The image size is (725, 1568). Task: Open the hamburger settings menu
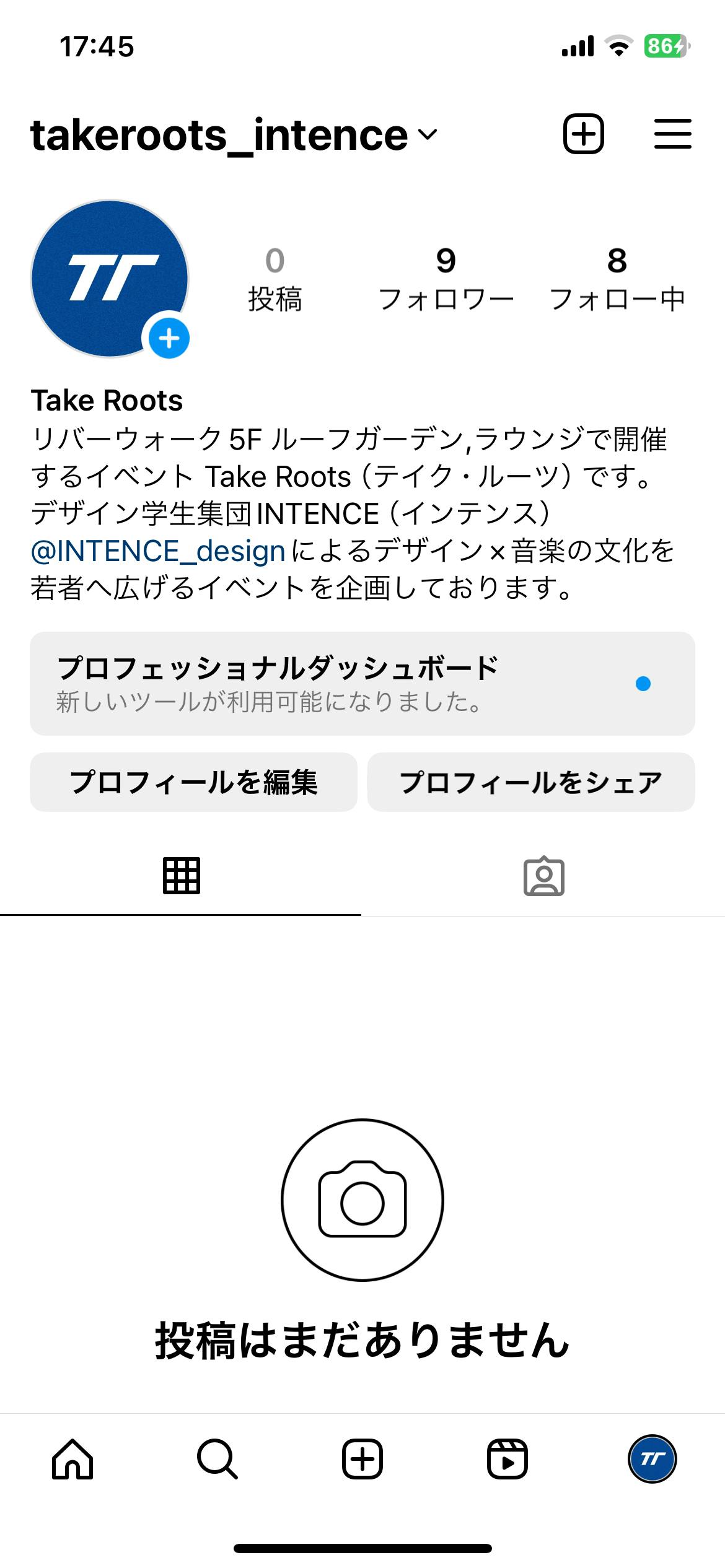(x=672, y=134)
